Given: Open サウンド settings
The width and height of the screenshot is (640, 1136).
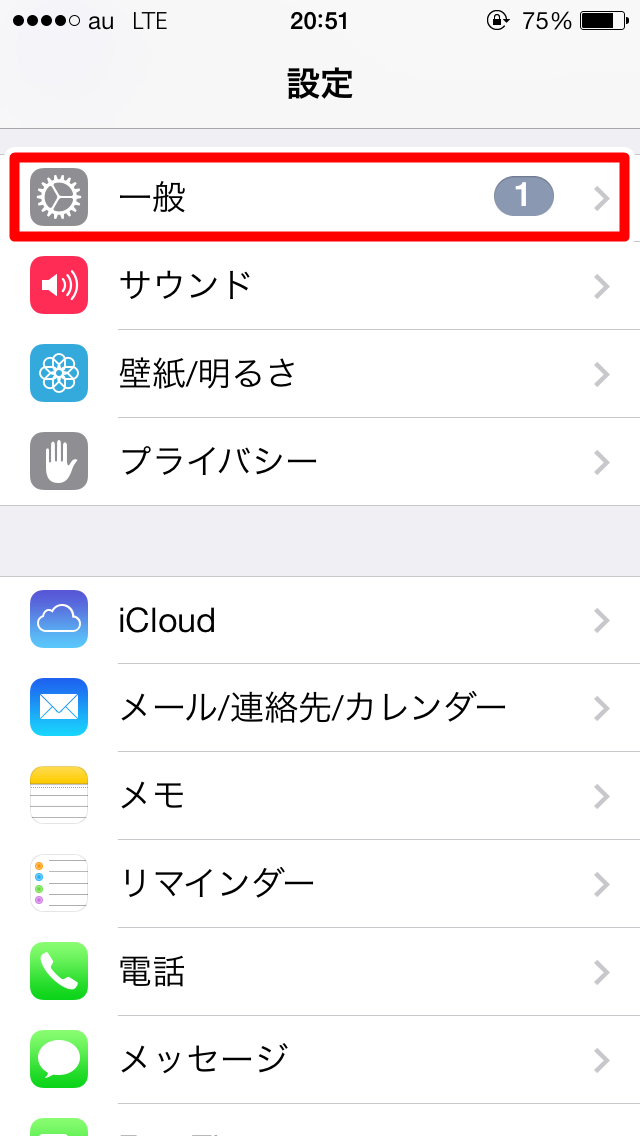Looking at the screenshot, I should coord(320,286).
